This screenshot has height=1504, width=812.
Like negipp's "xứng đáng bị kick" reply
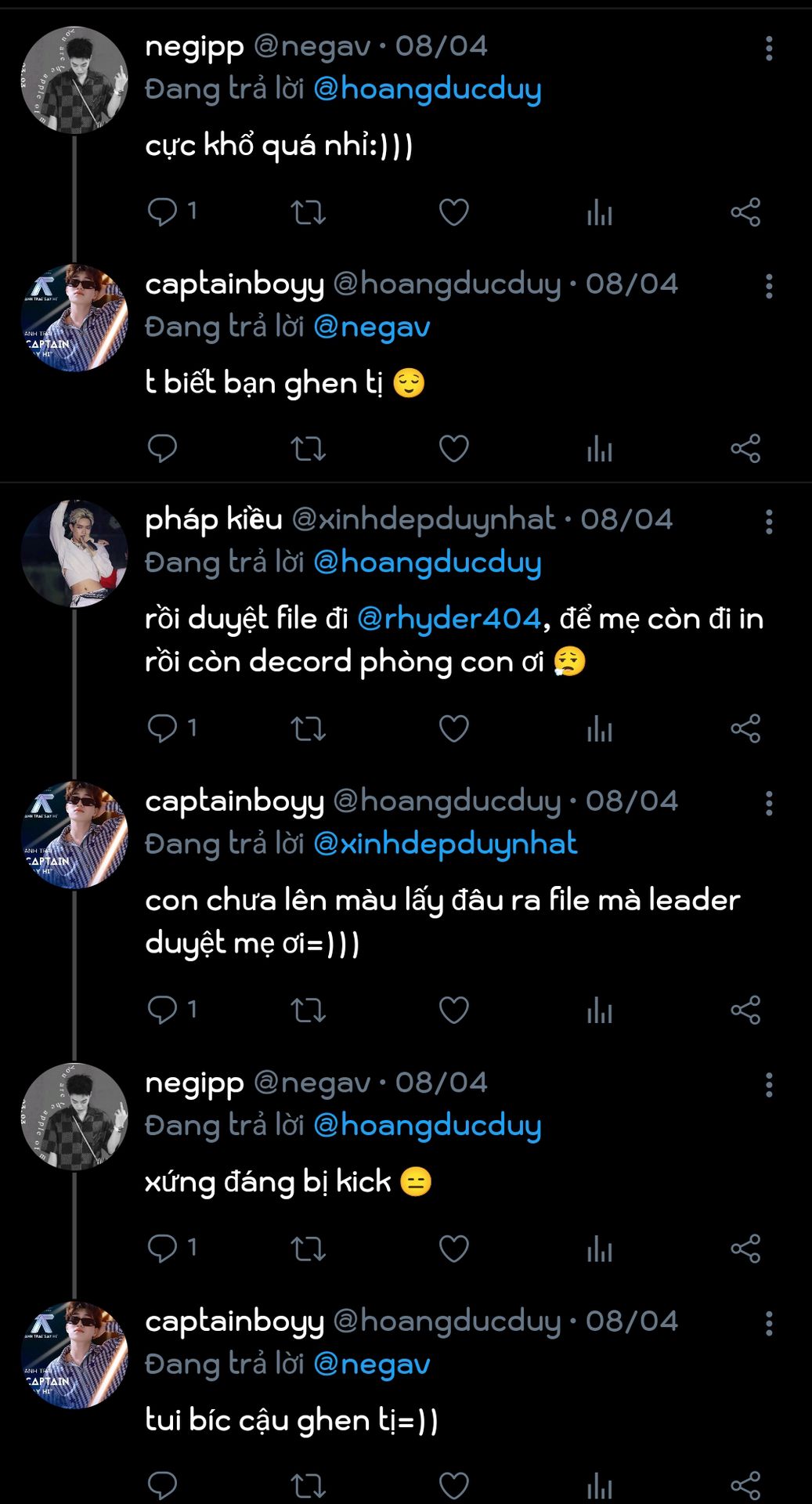(453, 1249)
